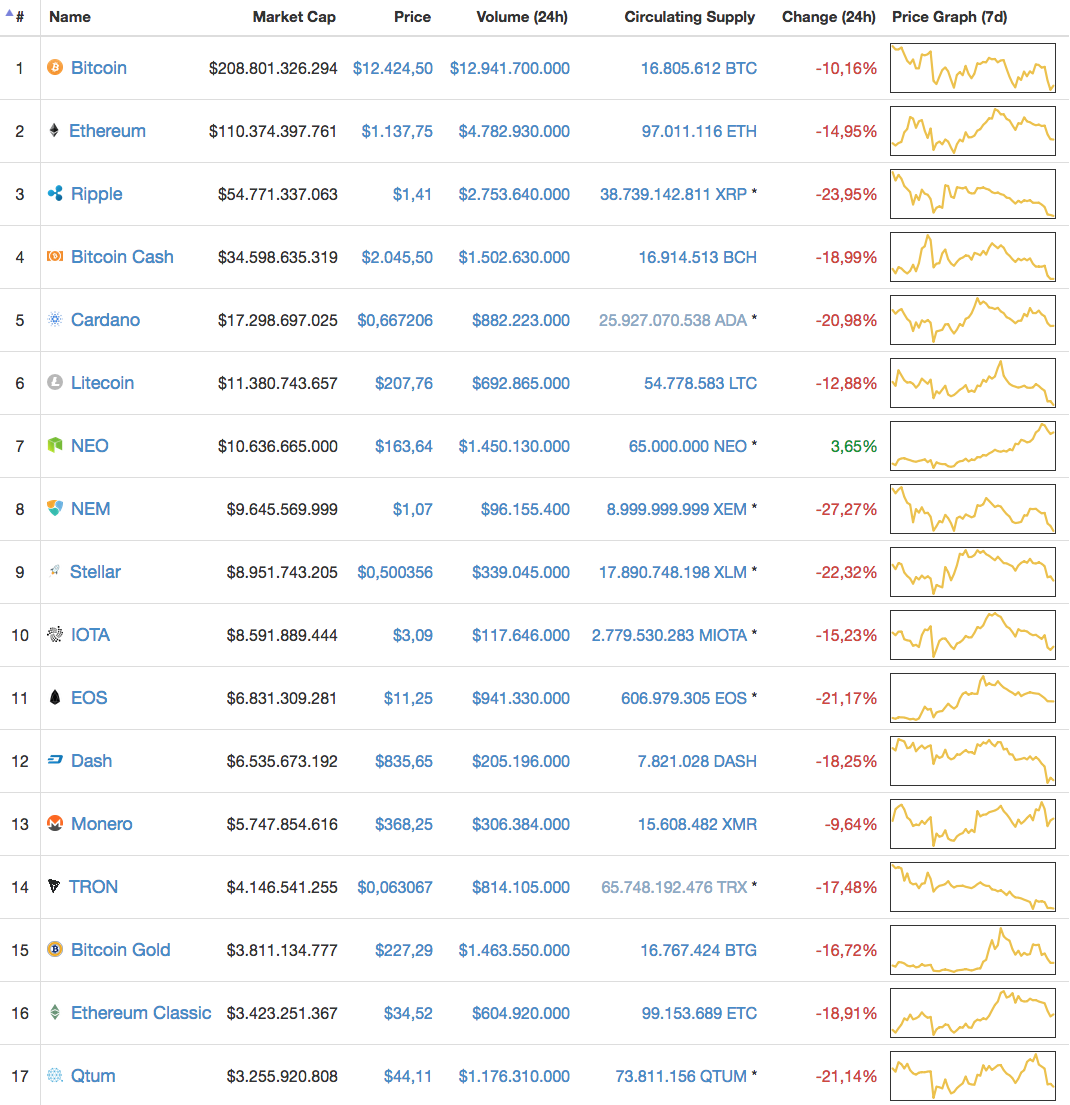Viewport: 1070px width, 1105px height.
Task: Sort by Circulating Supply header
Action: click(x=689, y=17)
